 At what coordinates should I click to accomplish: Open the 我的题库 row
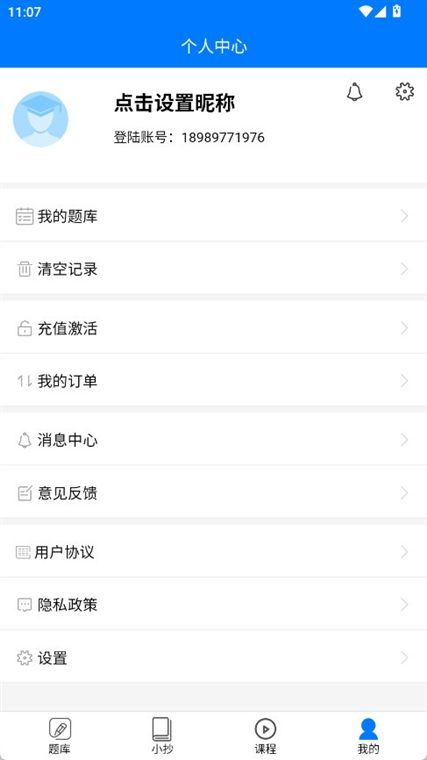[x=213, y=216]
